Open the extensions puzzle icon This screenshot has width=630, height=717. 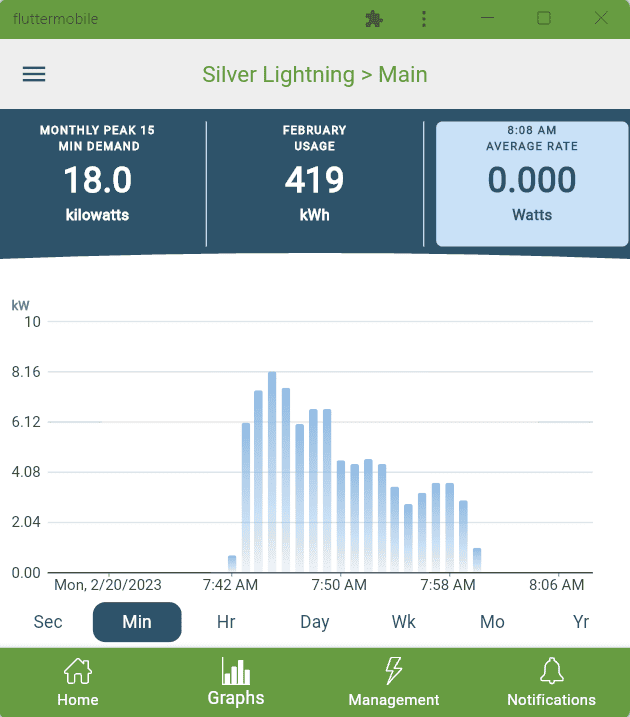(374, 19)
